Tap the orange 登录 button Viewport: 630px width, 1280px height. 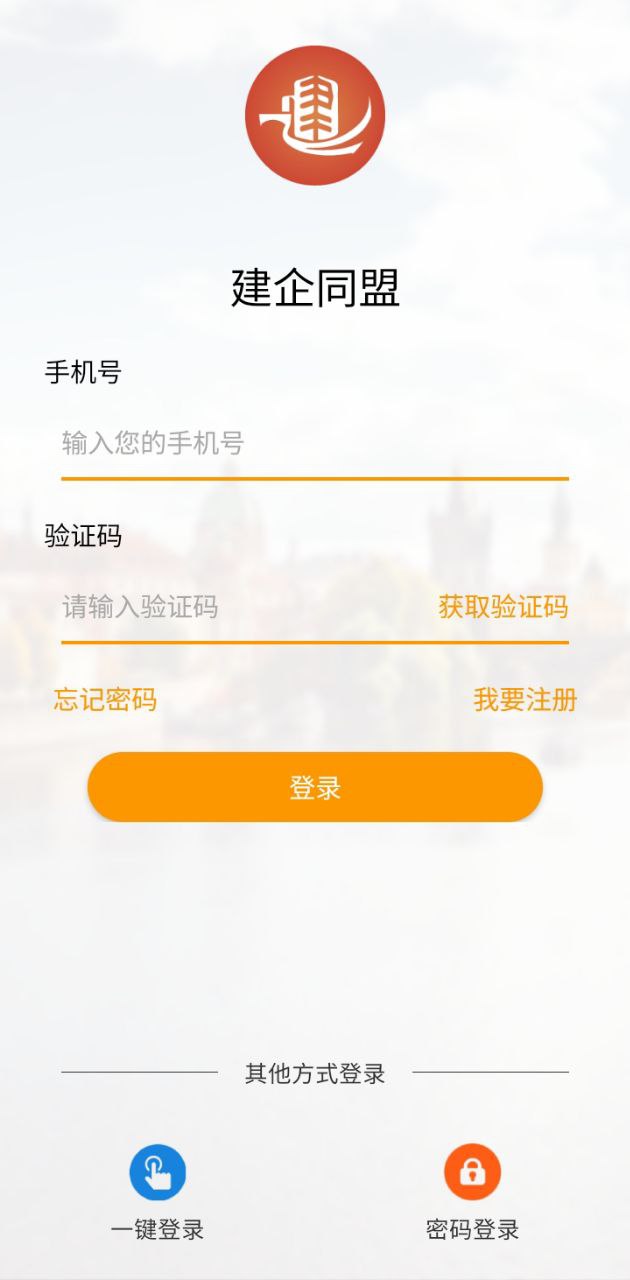click(315, 788)
